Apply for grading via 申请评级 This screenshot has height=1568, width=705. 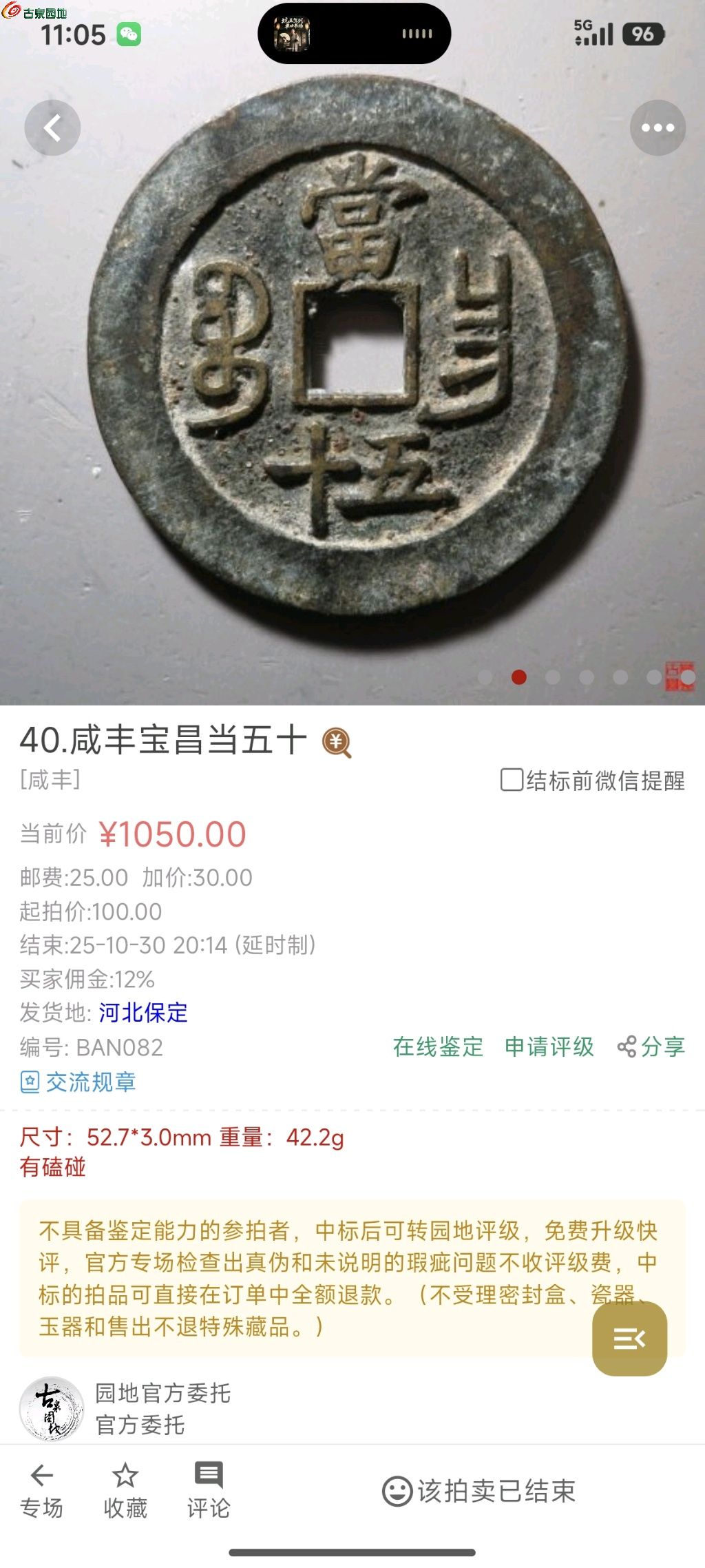pyautogui.click(x=549, y=1047)
